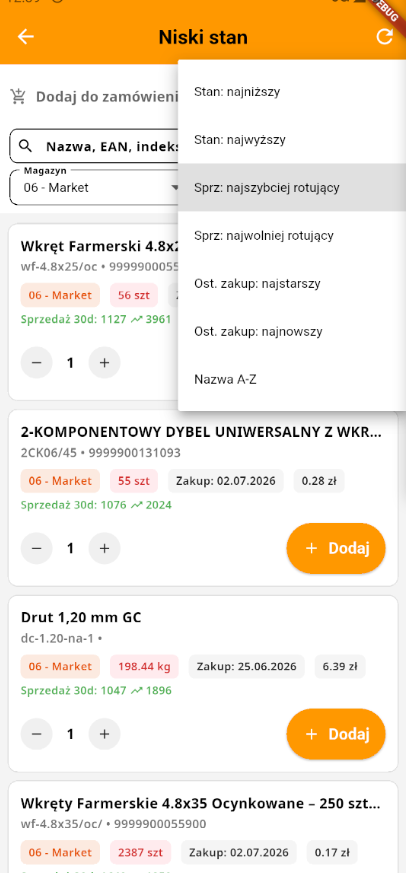The width and height of the screenshot is (406, 873).
Task: Choose Nazwa A-Z sorting
Action: click(x=292, y=380)
